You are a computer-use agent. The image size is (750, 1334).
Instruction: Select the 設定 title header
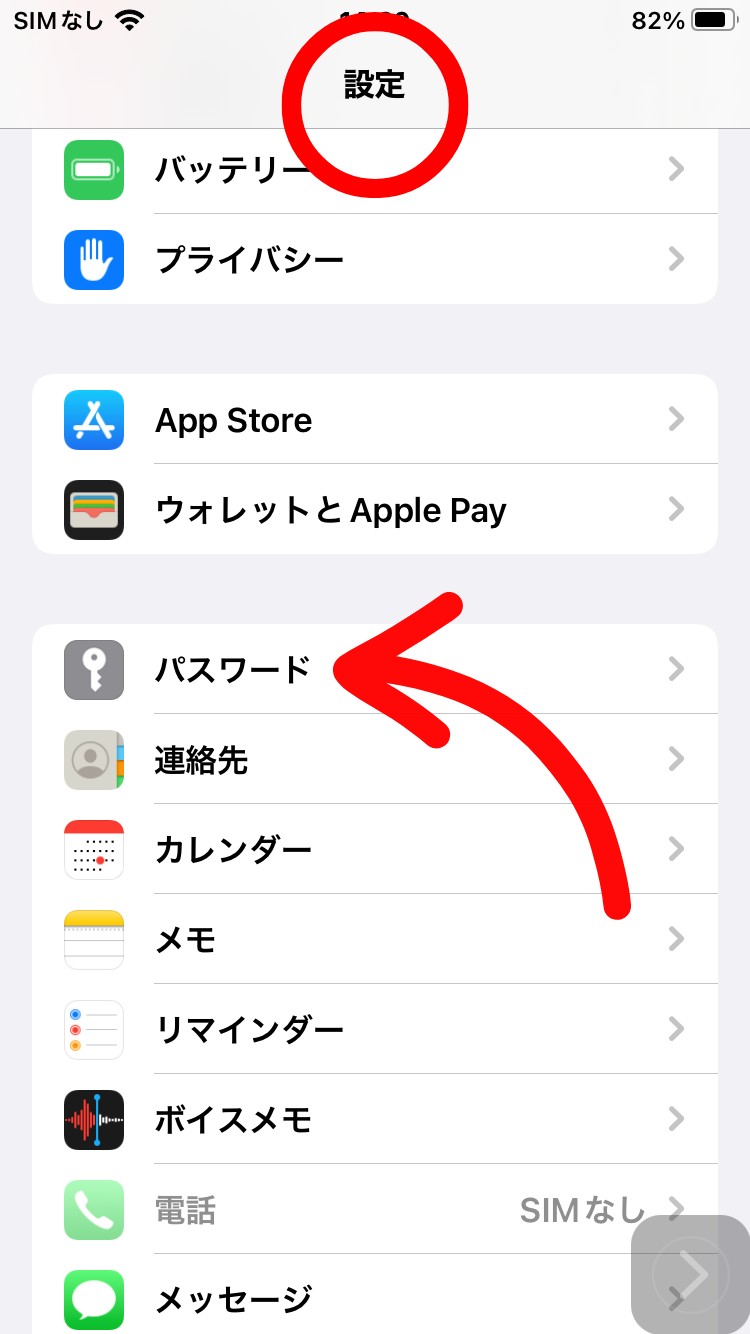375,86
